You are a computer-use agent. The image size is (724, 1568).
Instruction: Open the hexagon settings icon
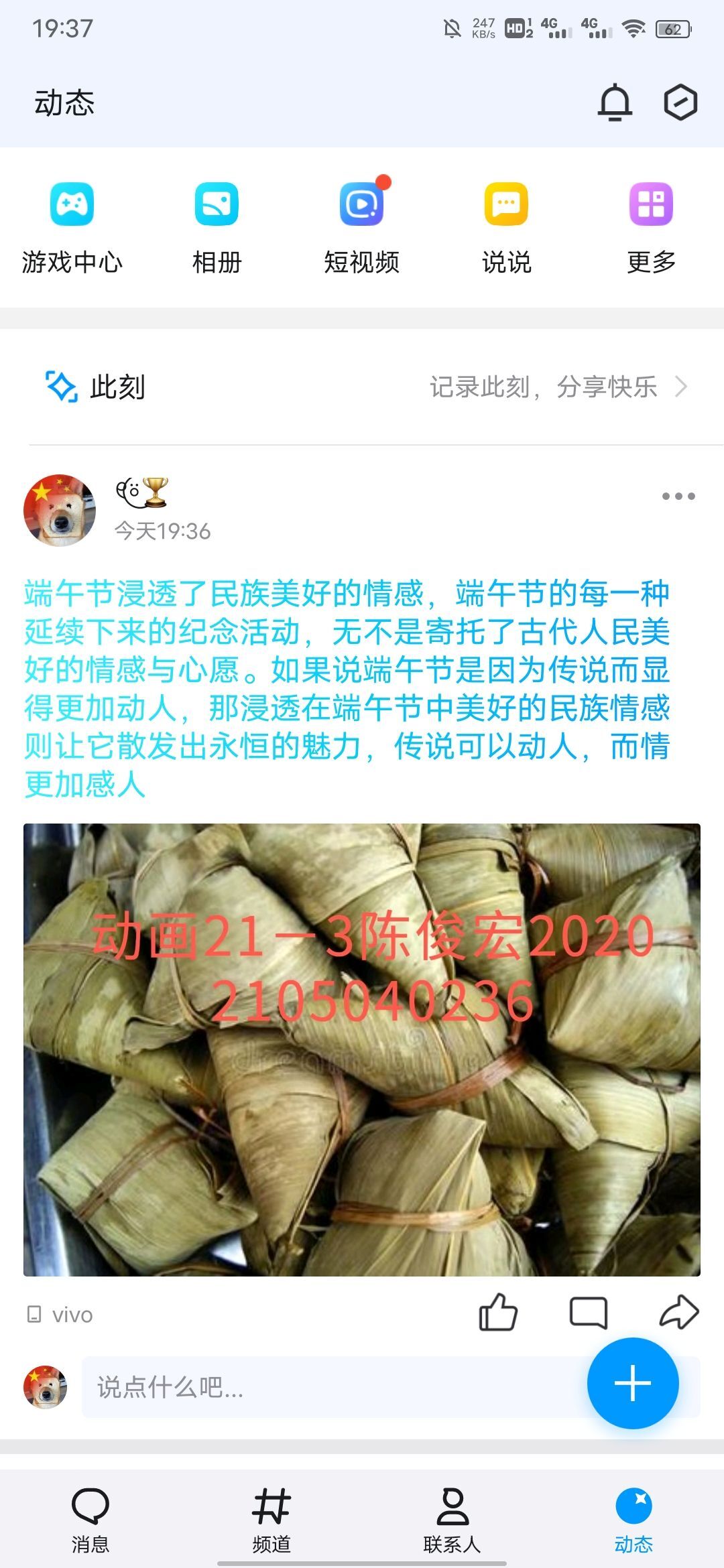pos(680,103)
